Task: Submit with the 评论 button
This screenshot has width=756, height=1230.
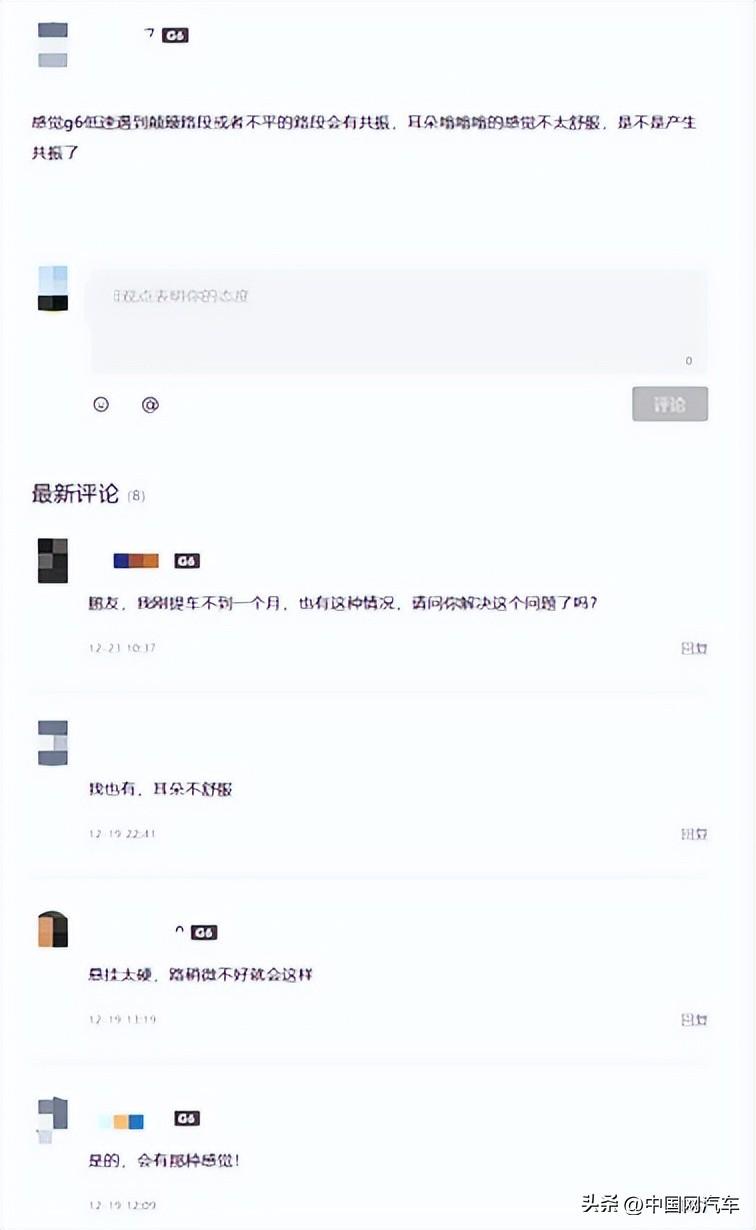Action: click(669, 404)
